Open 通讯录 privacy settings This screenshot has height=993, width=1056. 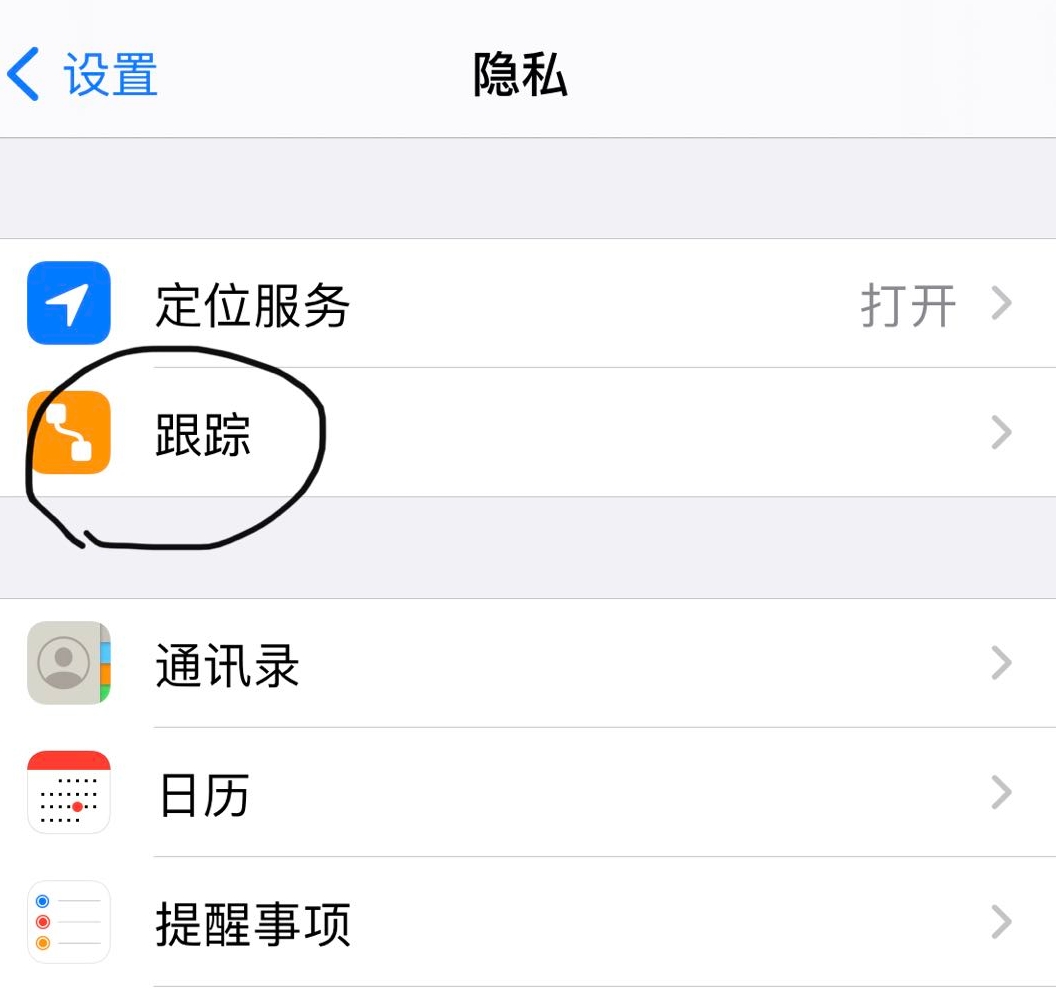click(528, 664)
